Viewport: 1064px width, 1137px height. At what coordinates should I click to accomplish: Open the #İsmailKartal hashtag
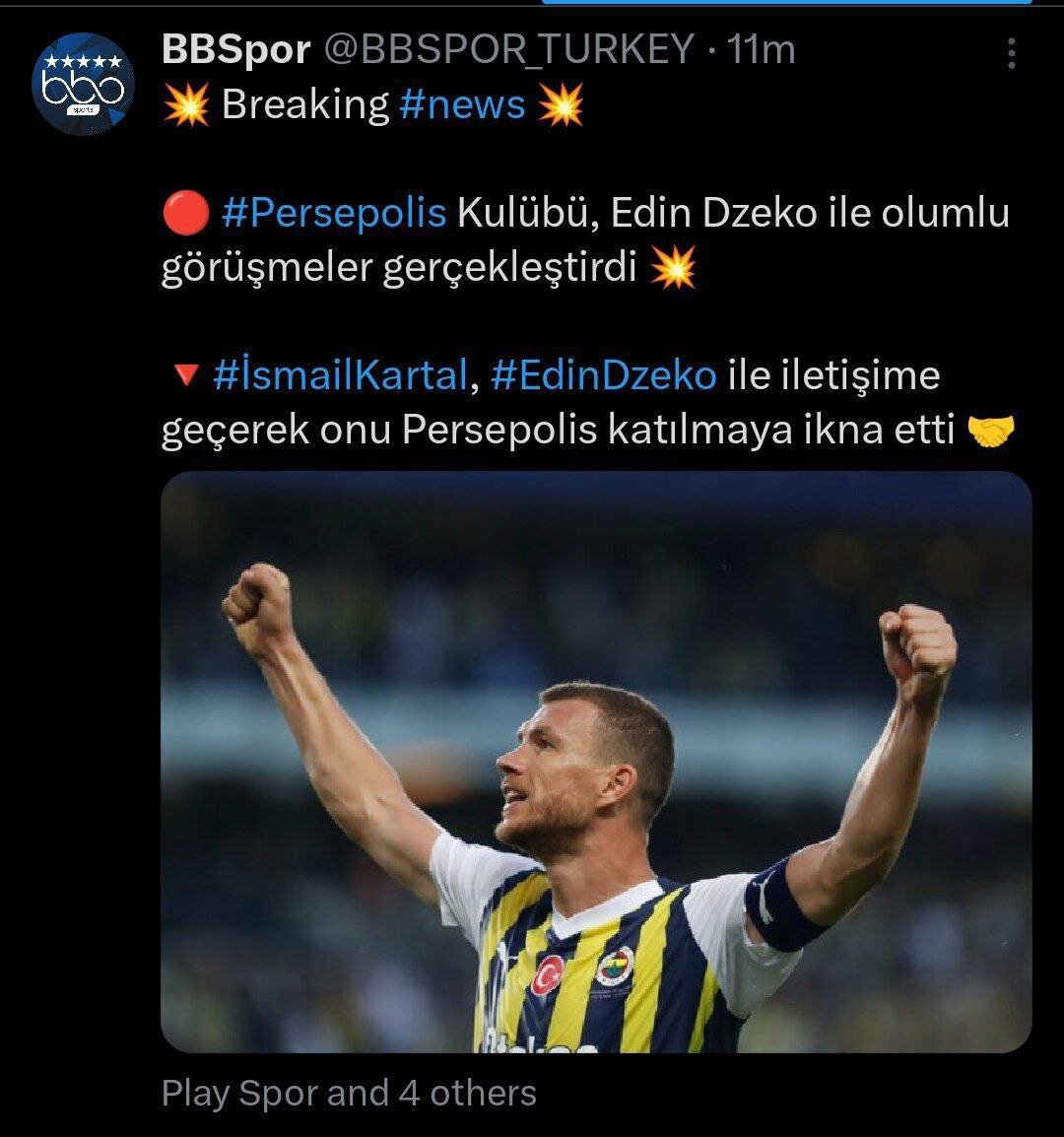tap(338, 375)
